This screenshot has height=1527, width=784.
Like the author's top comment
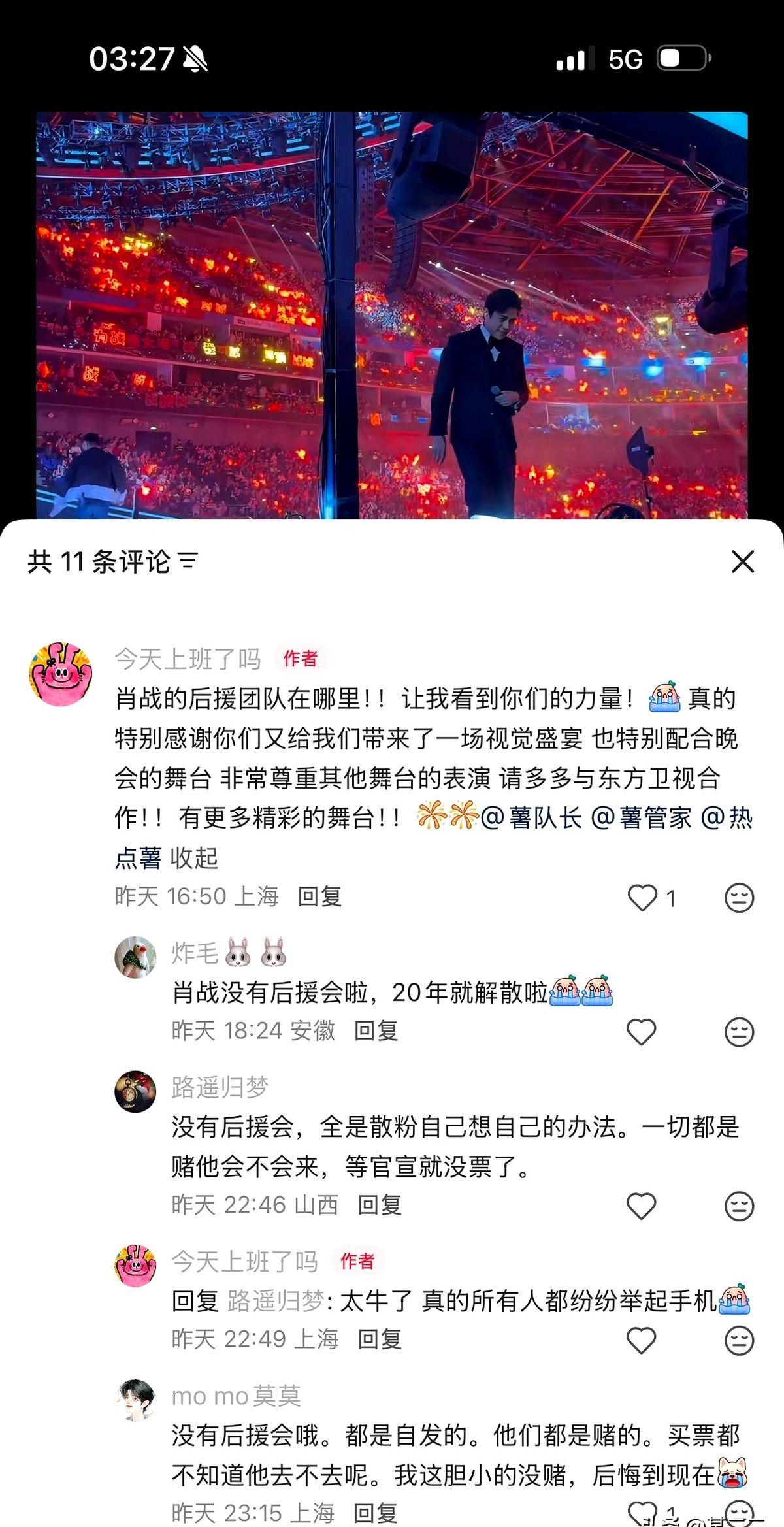point(642,898)
